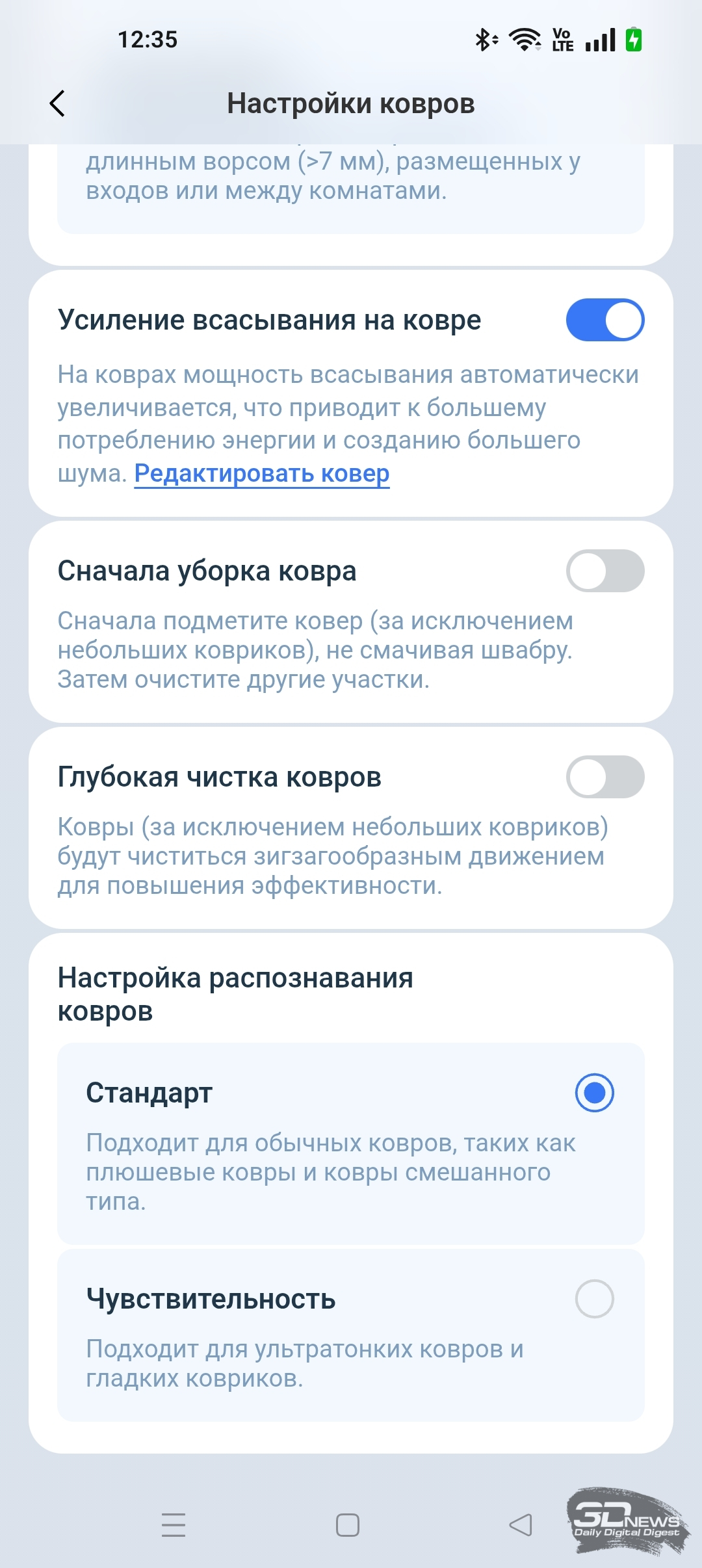Screen dimensions: 702x1568
Task: Turn on 'Глубокая чистка ковров'
Action: [x=604, y=777]
